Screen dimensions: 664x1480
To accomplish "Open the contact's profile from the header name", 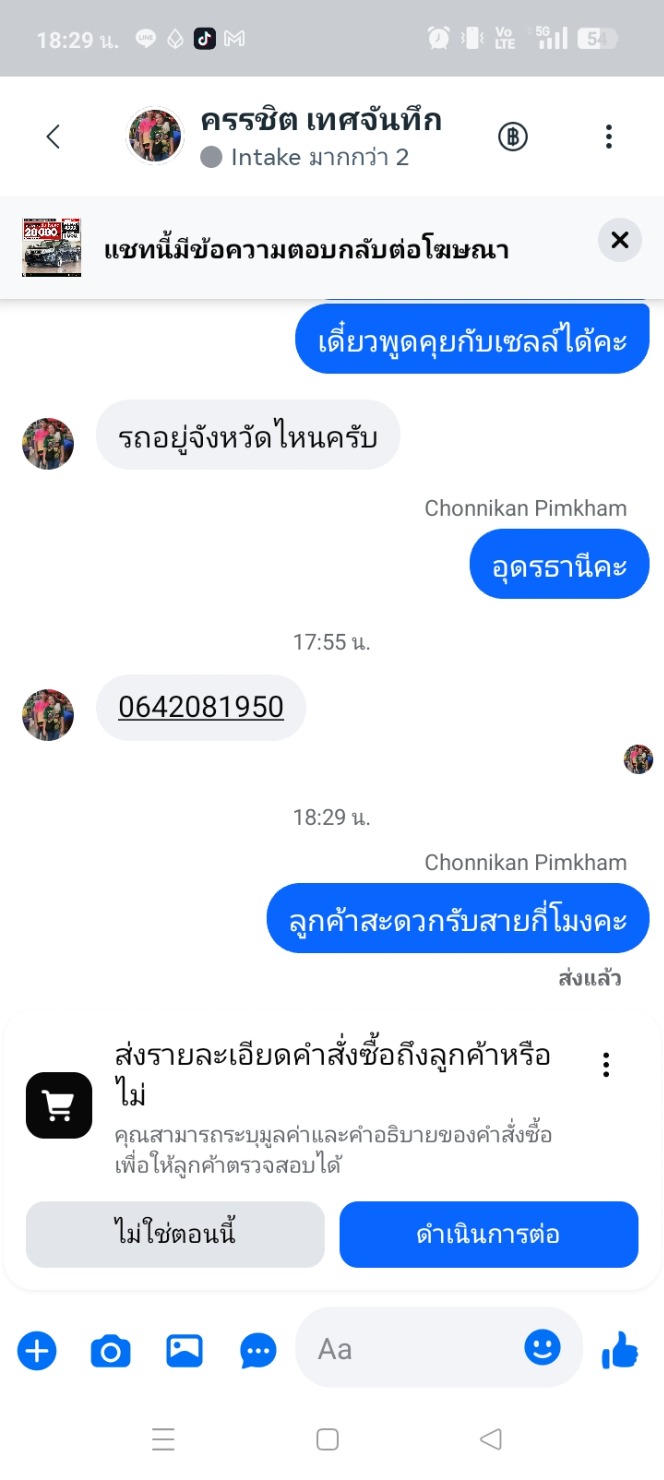I will 321,120.
